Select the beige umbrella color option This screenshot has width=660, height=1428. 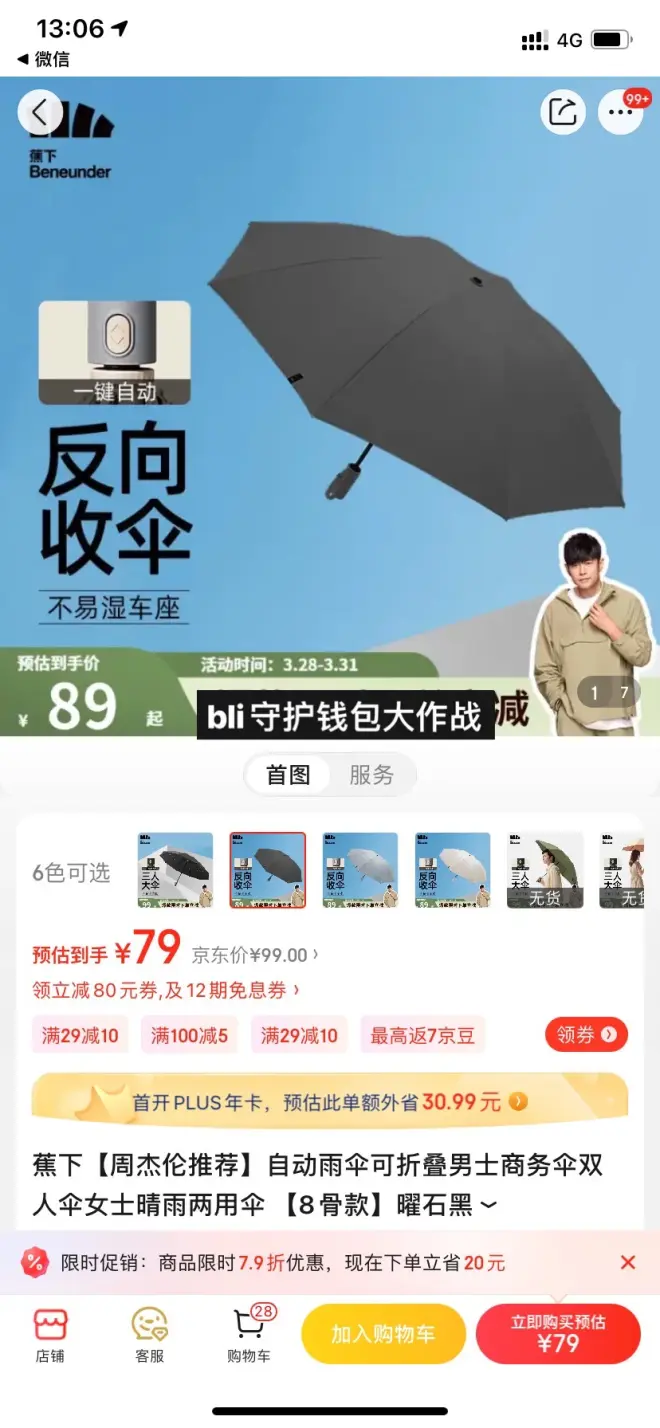pyautogui.click(x=452, y=870)
